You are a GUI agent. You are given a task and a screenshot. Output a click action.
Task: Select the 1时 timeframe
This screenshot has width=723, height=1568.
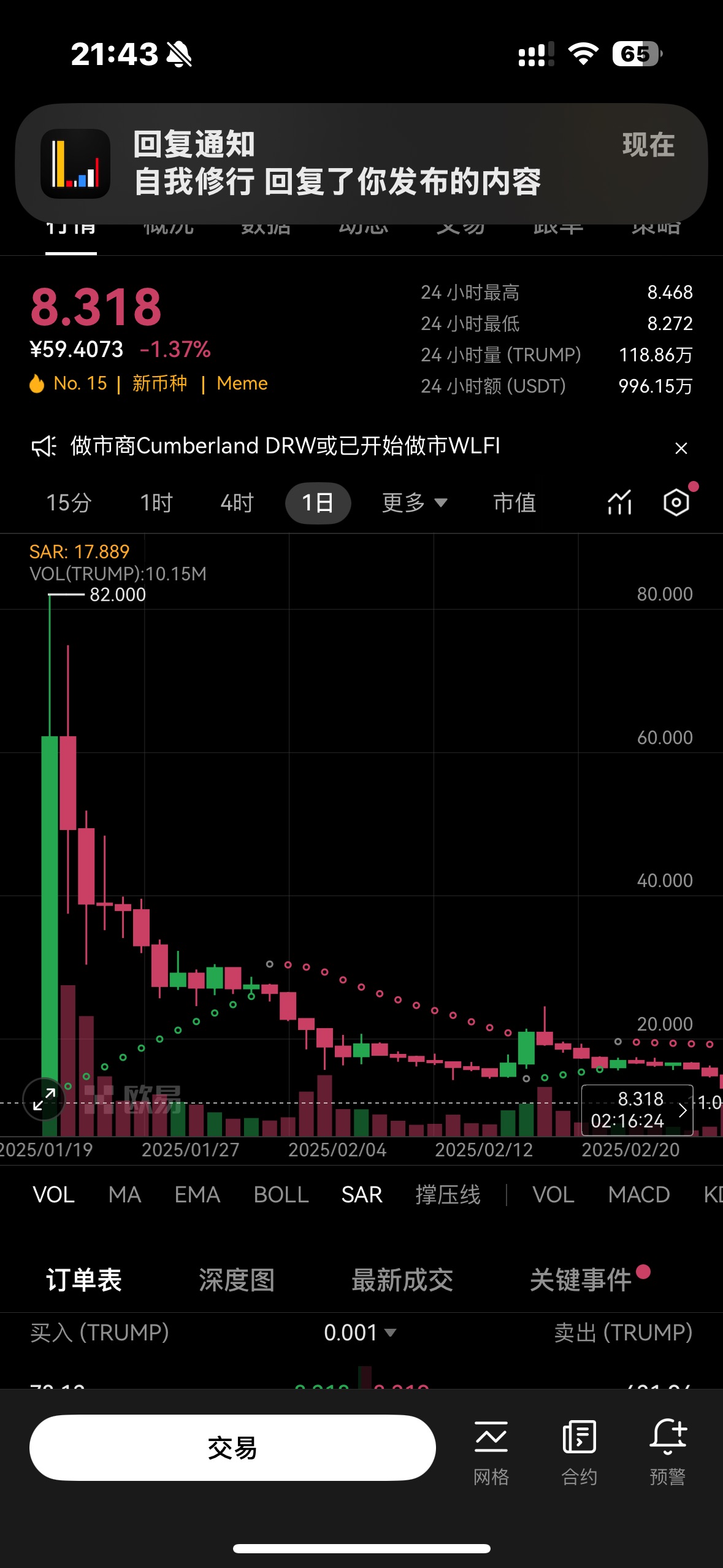[156, 503]
